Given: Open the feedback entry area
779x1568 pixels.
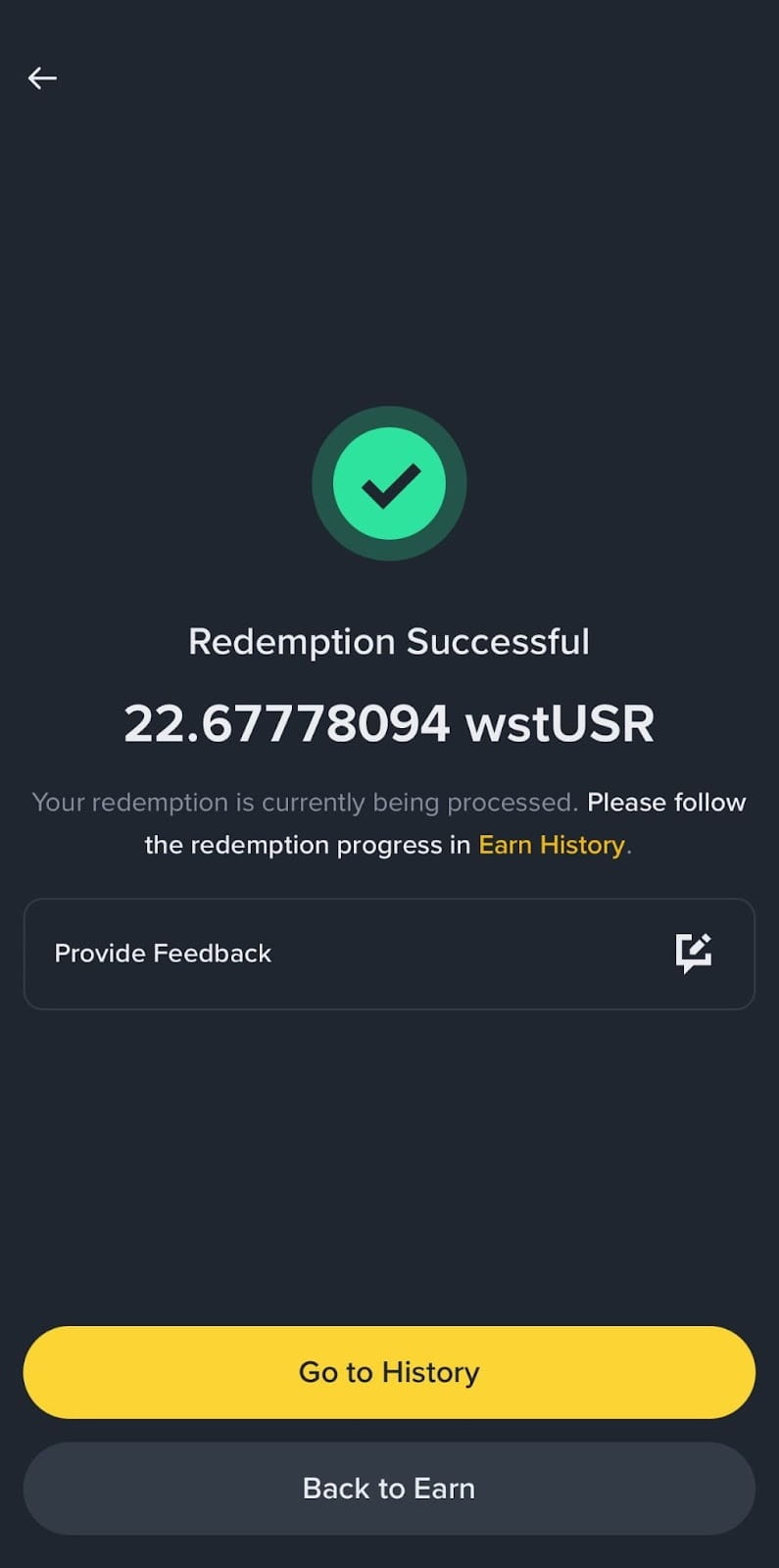Looking at the screenshot, I should [x=389, y=953].
